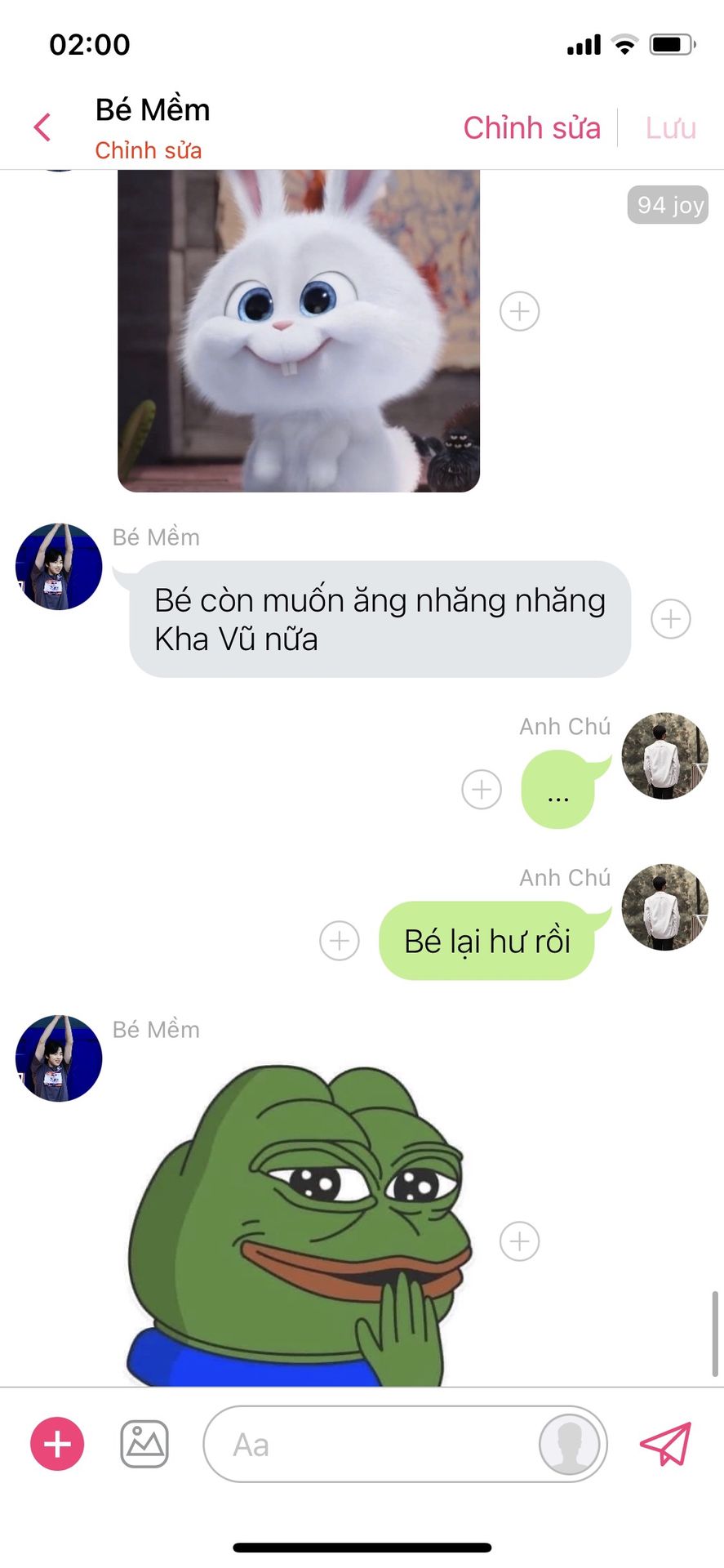Select the "Bé lại hư rồi" message bubble

[487, 941]
